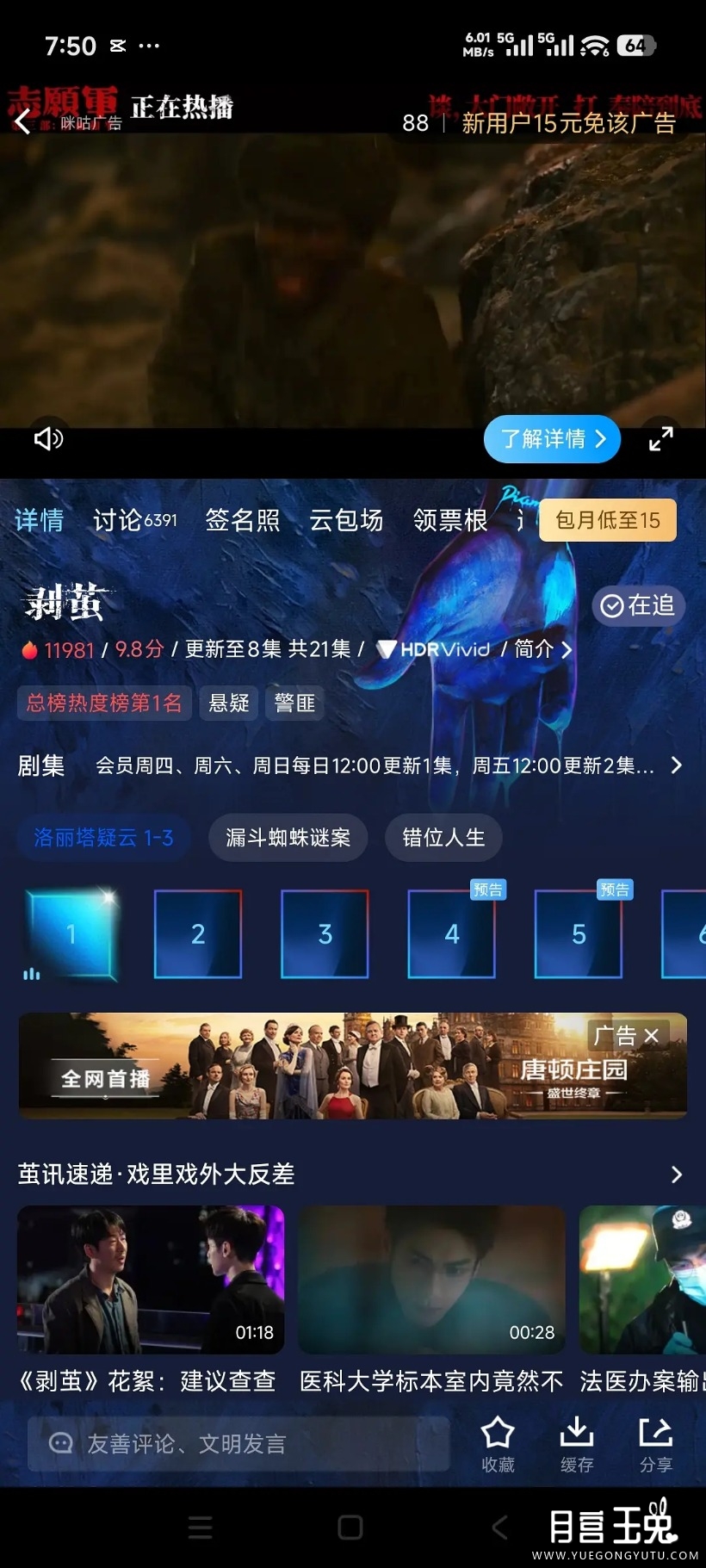Go back using the top-left arrow
706x1568 pixels.
[23, 121]
